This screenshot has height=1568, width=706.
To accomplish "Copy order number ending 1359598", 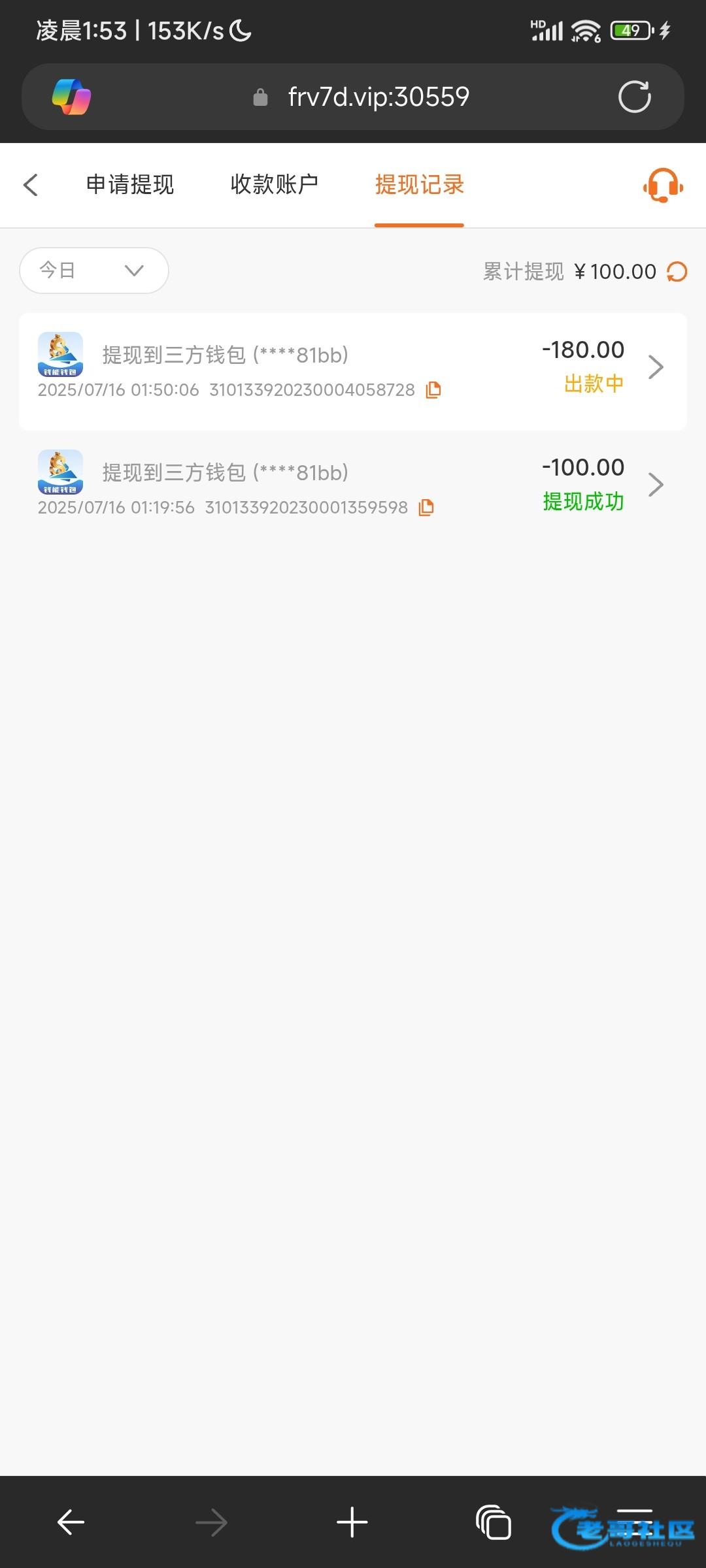I will click(426, 508).
